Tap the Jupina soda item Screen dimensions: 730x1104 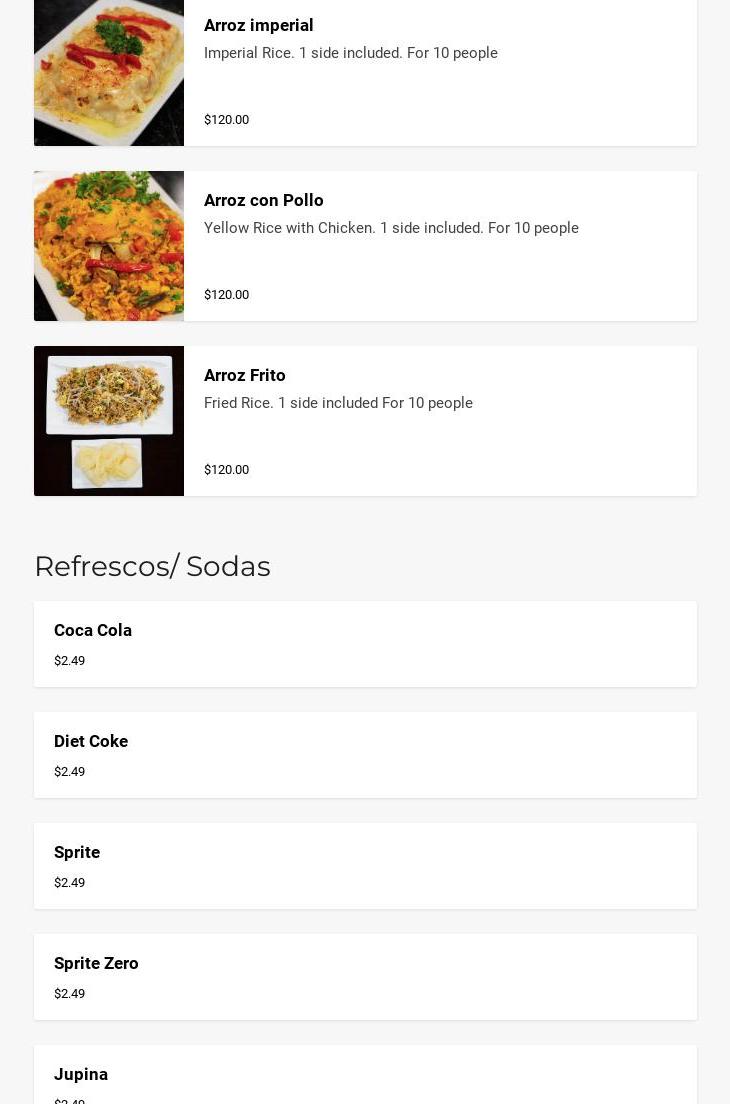[x=365, y=1078]
